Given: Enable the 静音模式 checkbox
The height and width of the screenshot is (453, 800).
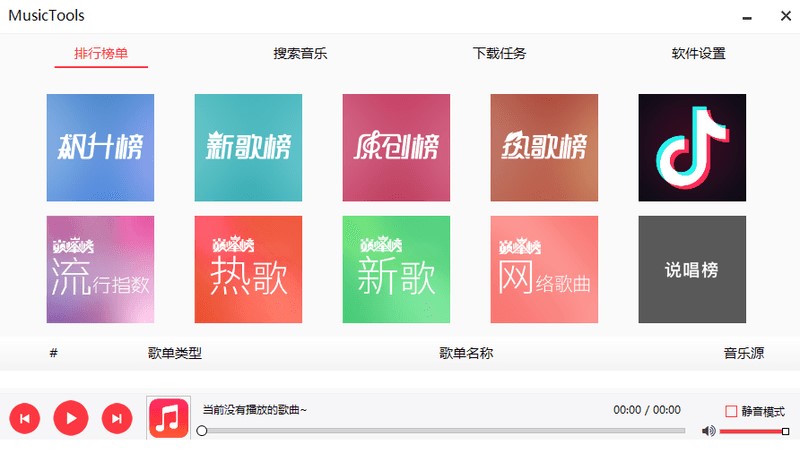Looking at the screenshot, I should click(x=731, y=411).
